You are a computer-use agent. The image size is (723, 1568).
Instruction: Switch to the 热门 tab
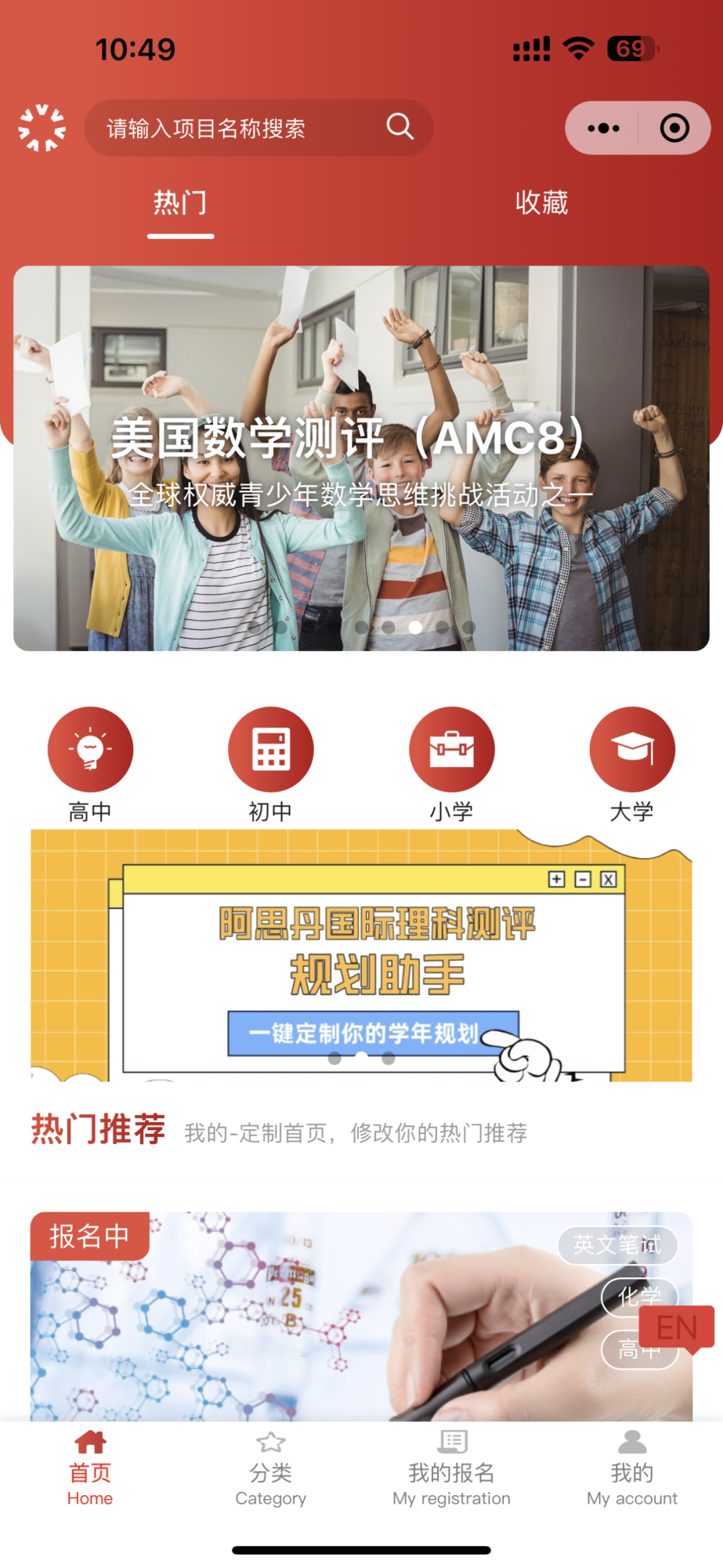point(180,204)
